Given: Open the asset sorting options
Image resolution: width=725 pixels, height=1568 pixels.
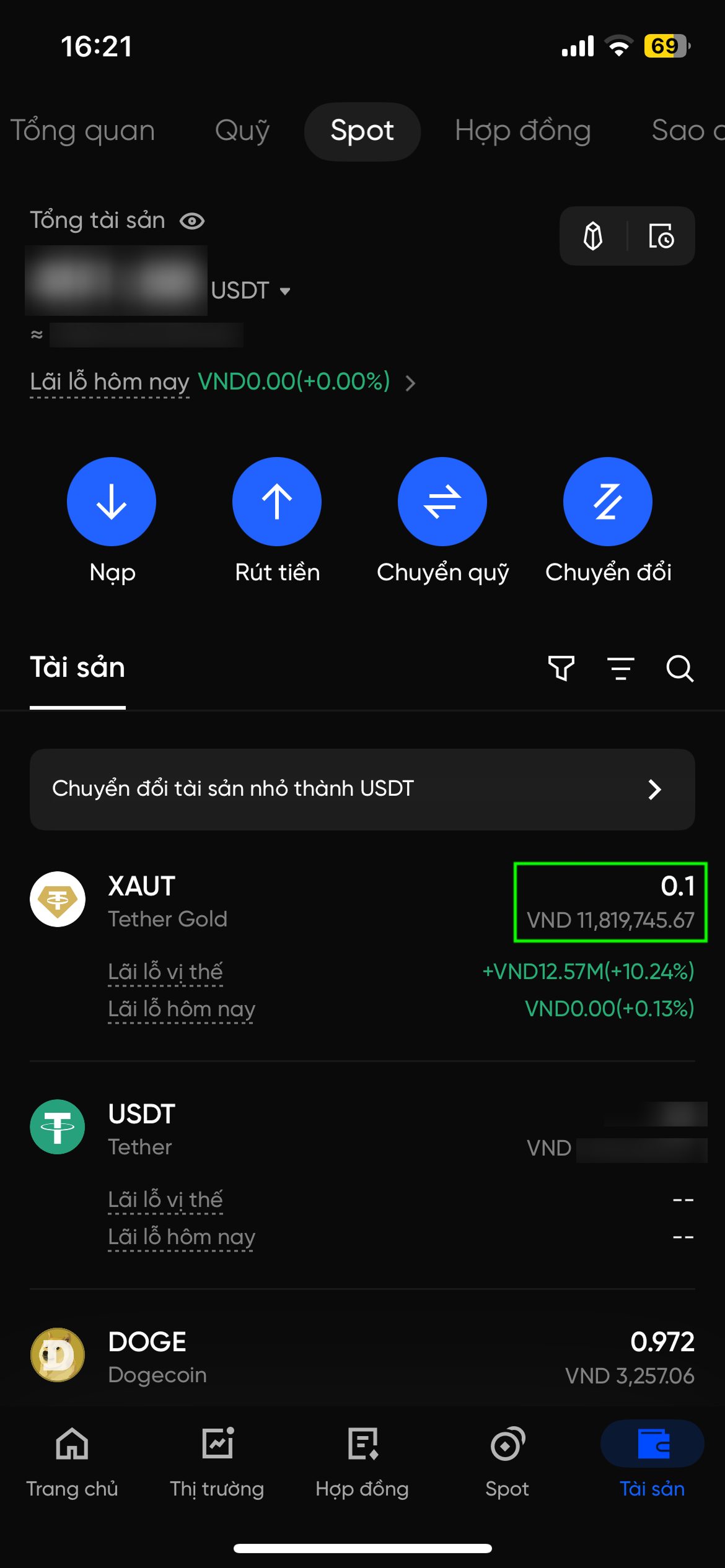Looking at the screenshot, I should 620,668.
